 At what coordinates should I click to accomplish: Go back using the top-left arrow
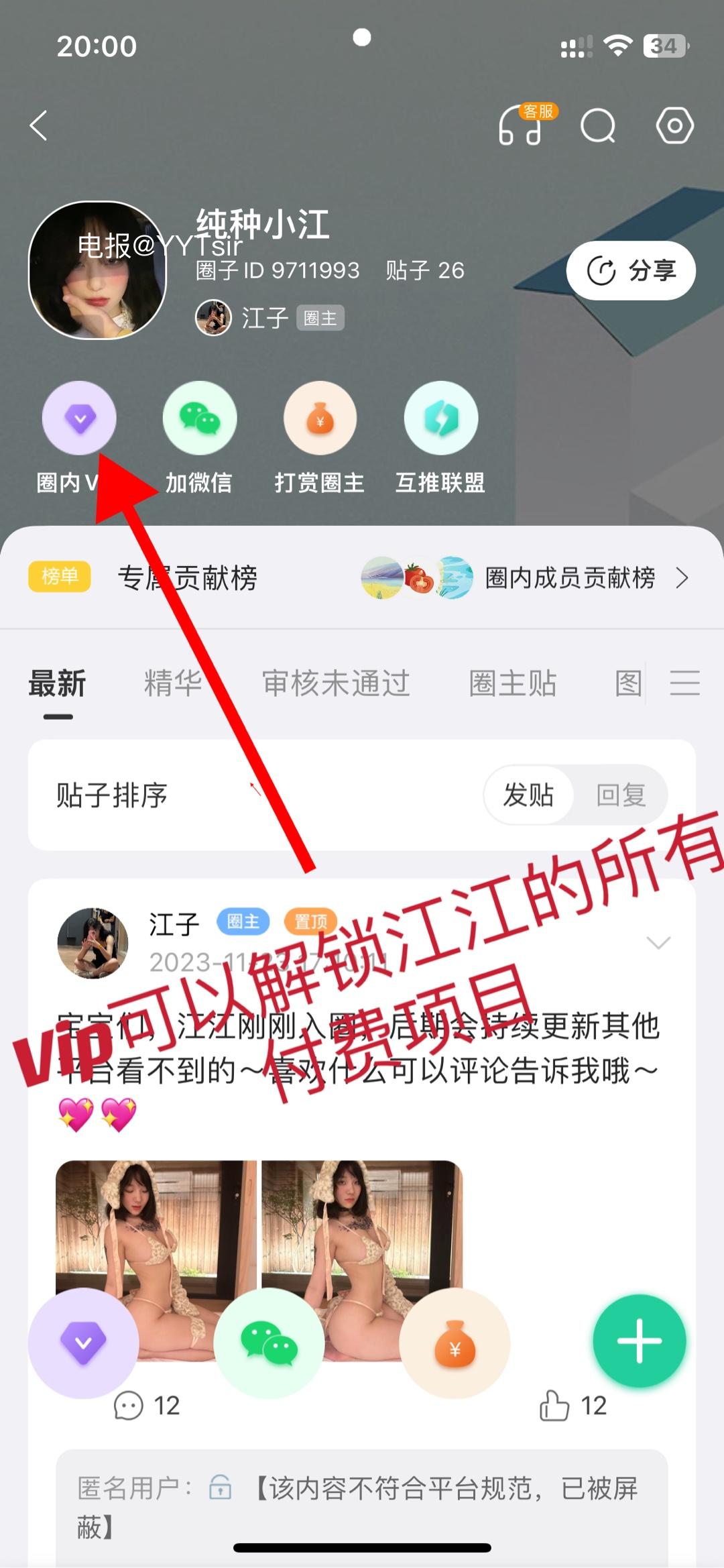click(39, 125)
